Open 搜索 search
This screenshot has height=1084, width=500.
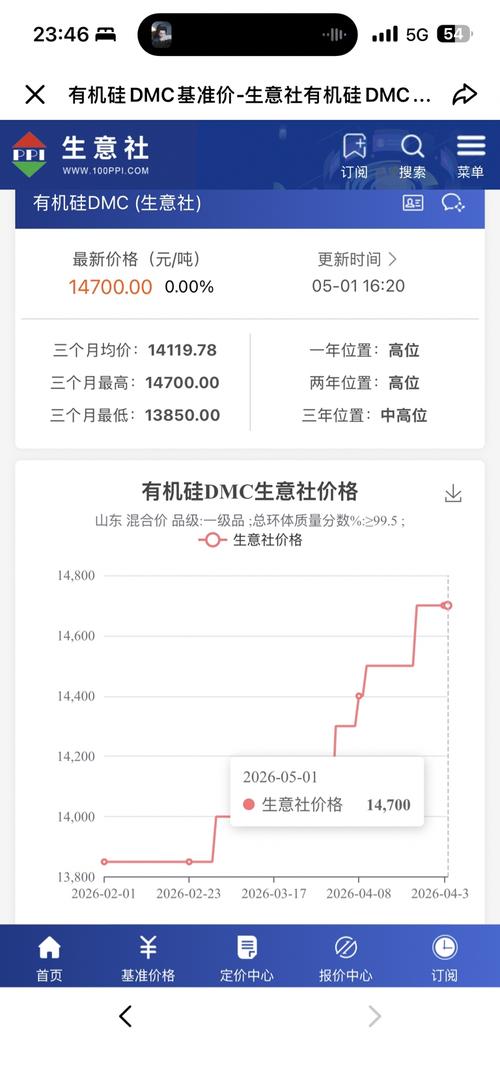pyautogui.click(x=412, y=156)
